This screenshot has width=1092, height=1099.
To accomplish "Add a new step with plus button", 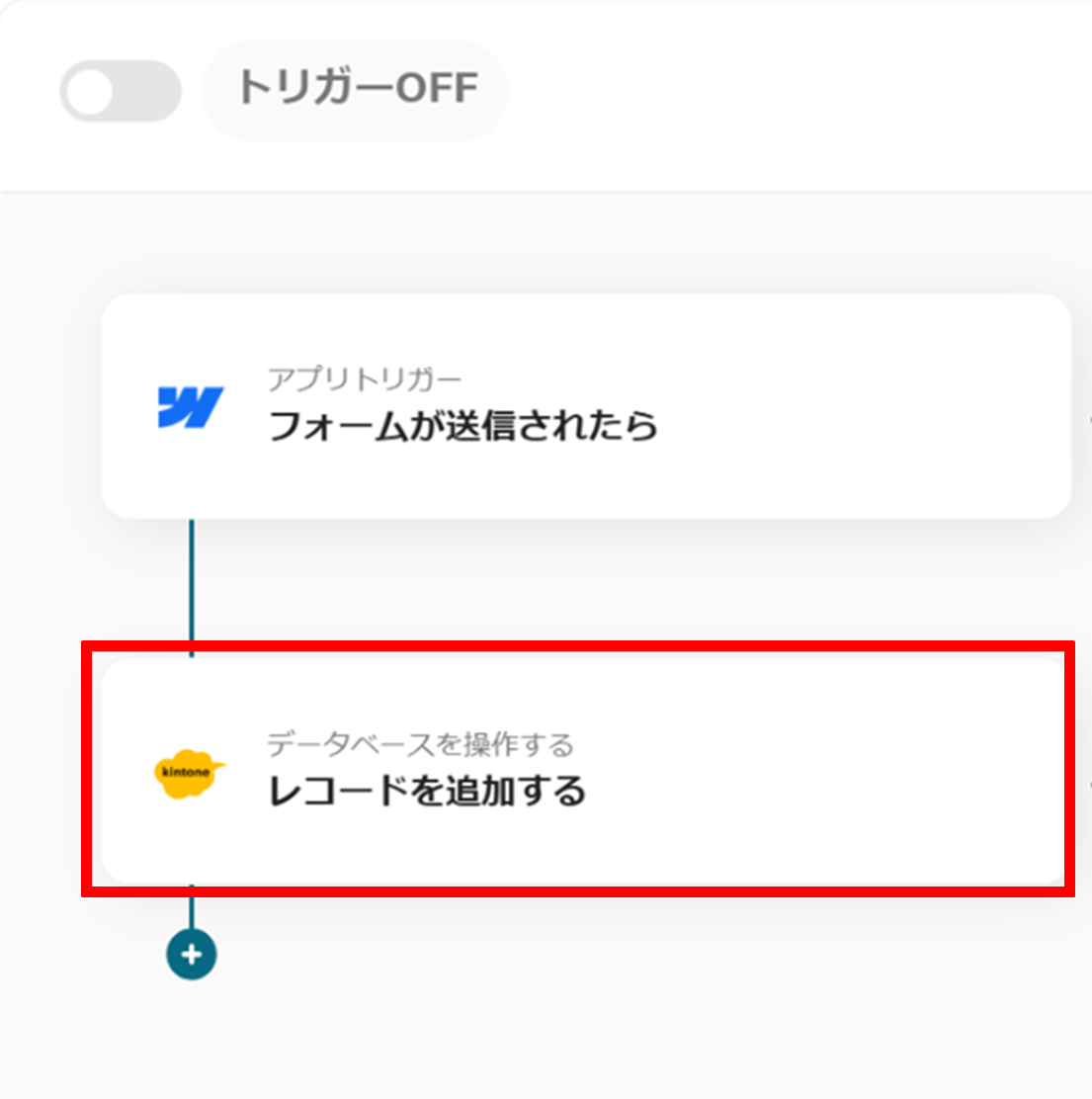I will tap(192, 955).
